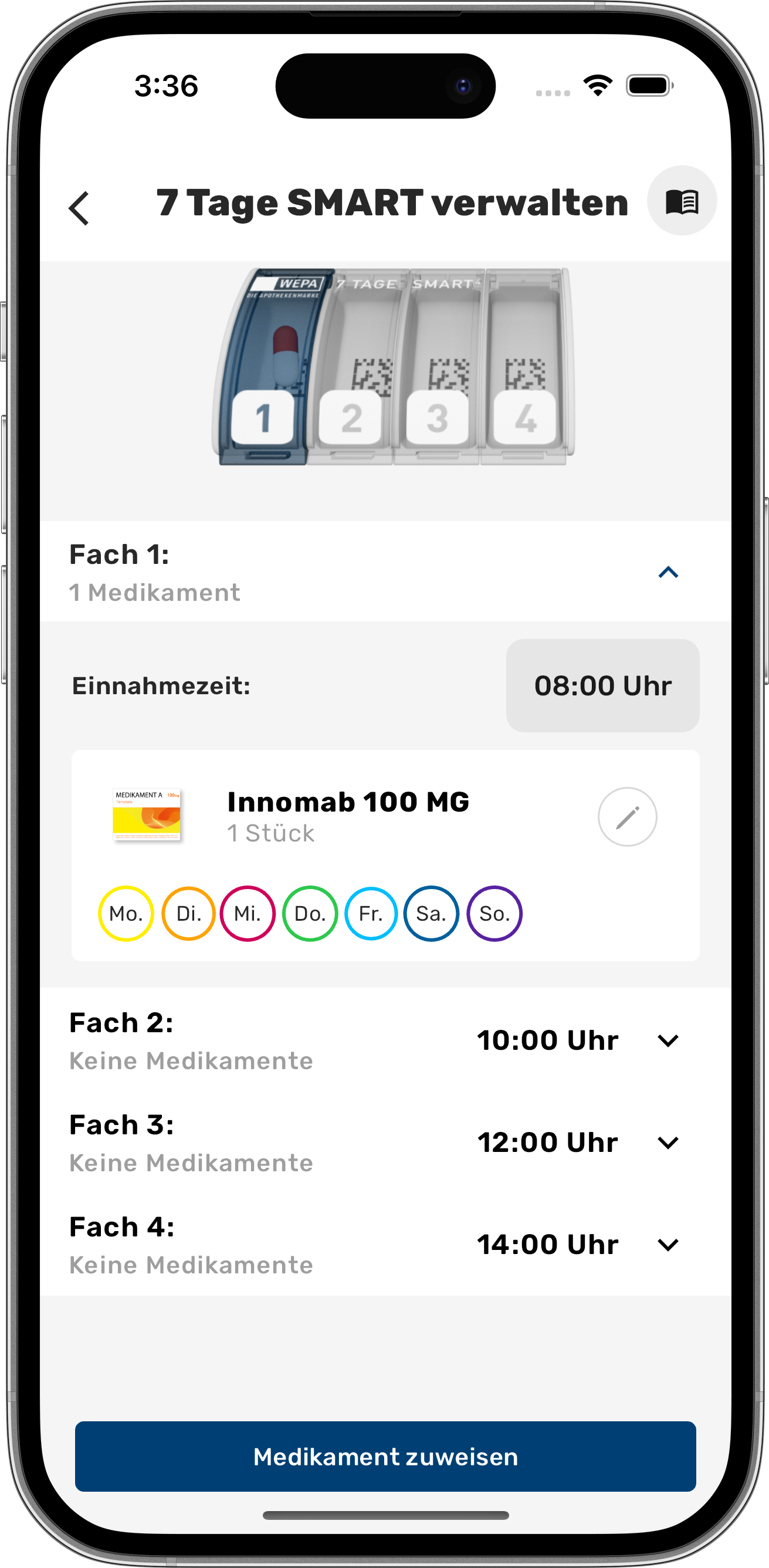Expand Fach 2 at 10:00 Uhr
This screenshot has height=1568, width=769.
(x=668, y=1041)
